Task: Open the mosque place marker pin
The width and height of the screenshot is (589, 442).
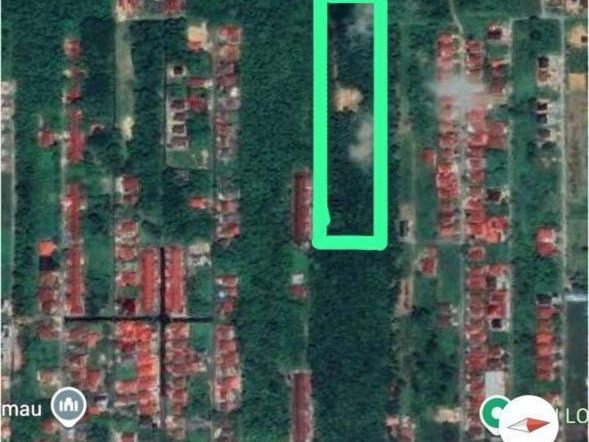Action: coord(68,407)
